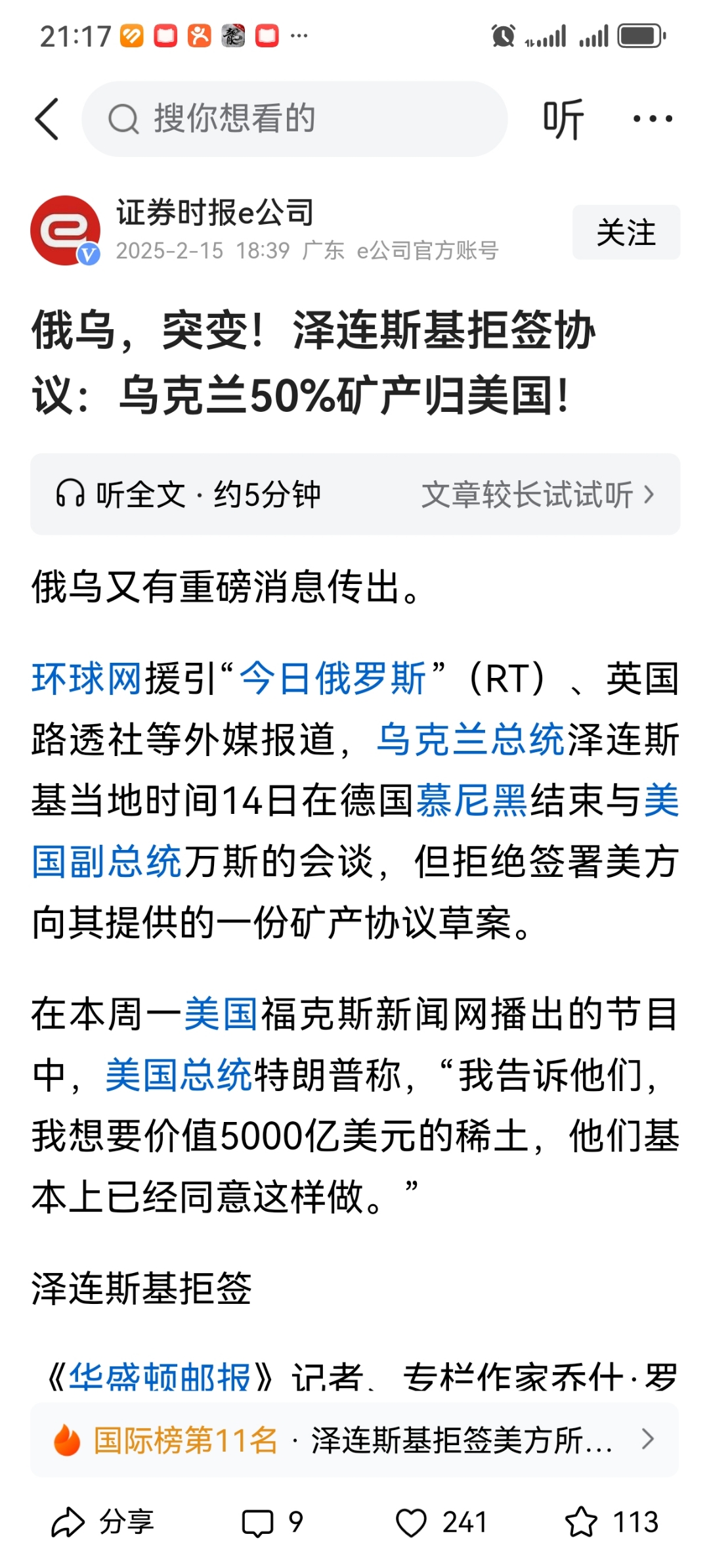709x1568 pixels.
Task: Open the search box 搜你想看的
Action: pyautogui.click(x=294, y=119)
